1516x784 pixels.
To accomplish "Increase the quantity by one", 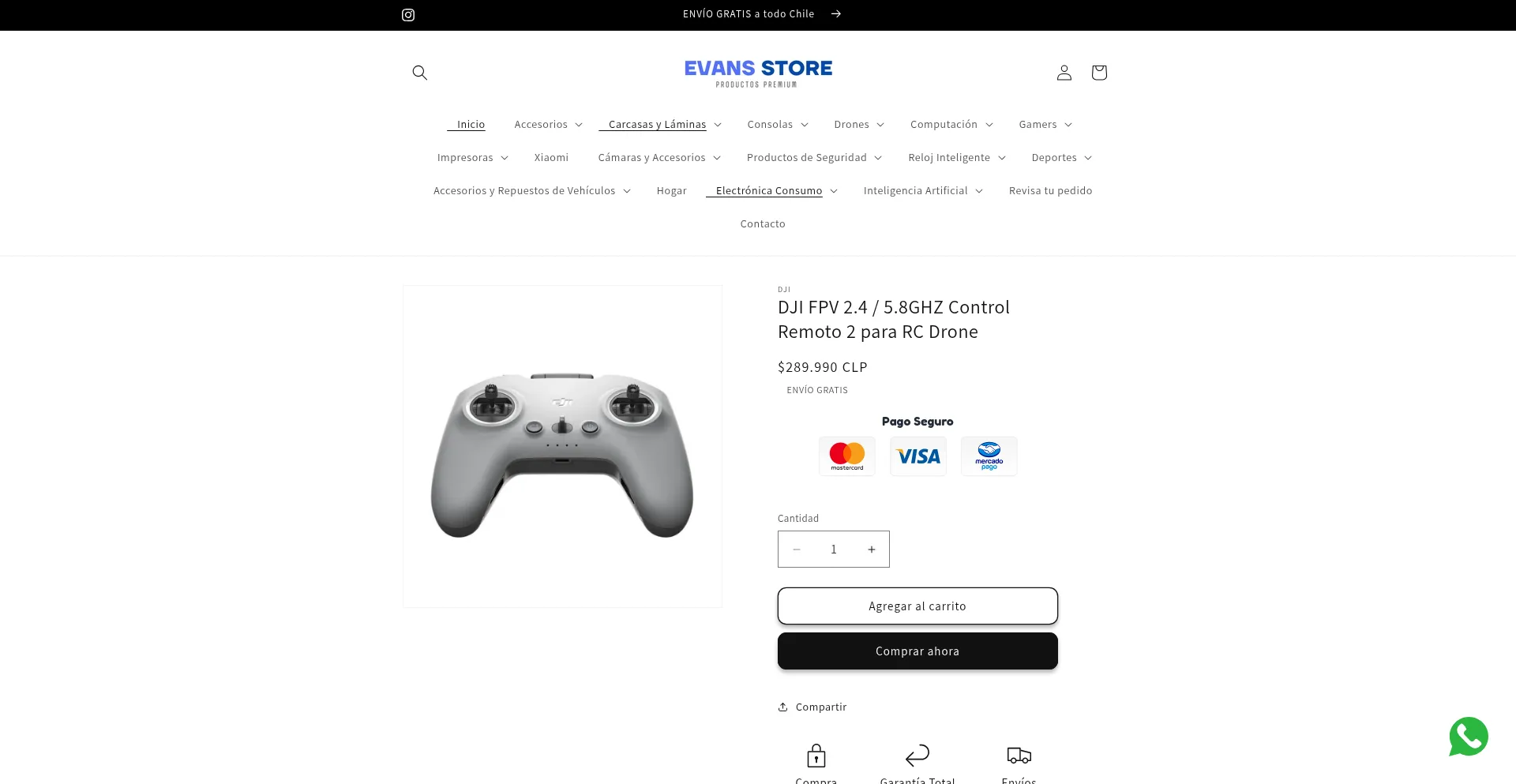I will pyautogui.click(x=871, y=550).
